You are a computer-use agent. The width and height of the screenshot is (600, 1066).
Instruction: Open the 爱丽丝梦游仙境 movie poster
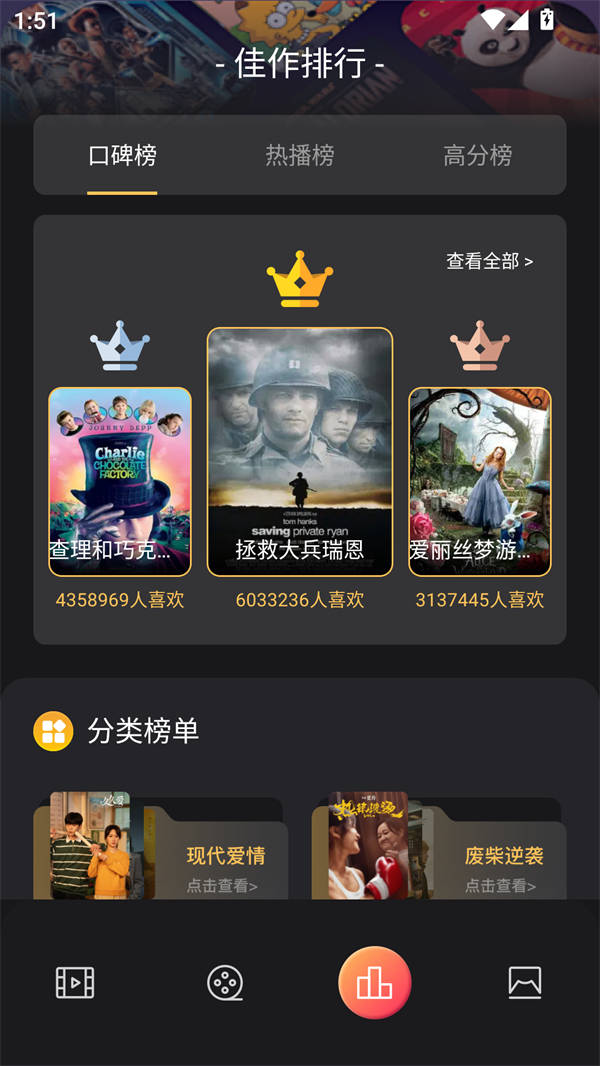(x=480, y=481)
